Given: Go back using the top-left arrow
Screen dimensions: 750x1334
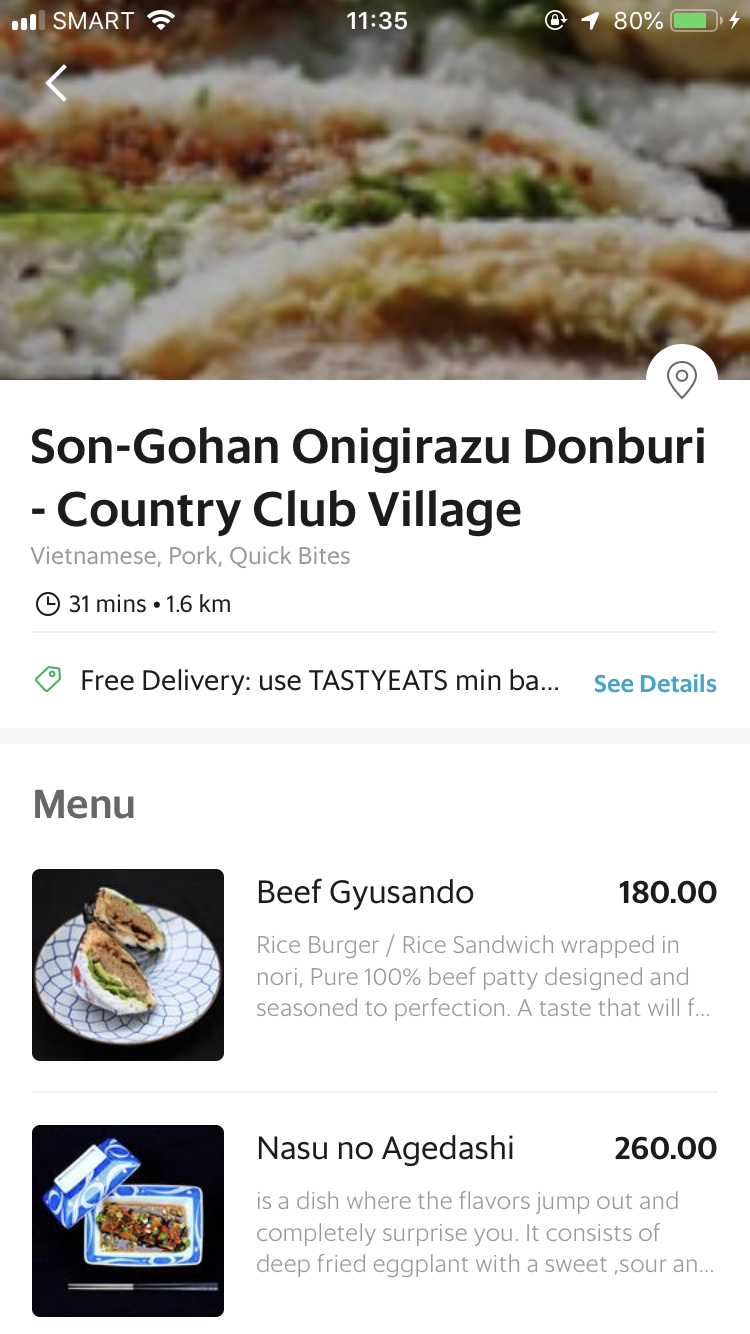Looking at the screenshot, I should tap(57, 83).
